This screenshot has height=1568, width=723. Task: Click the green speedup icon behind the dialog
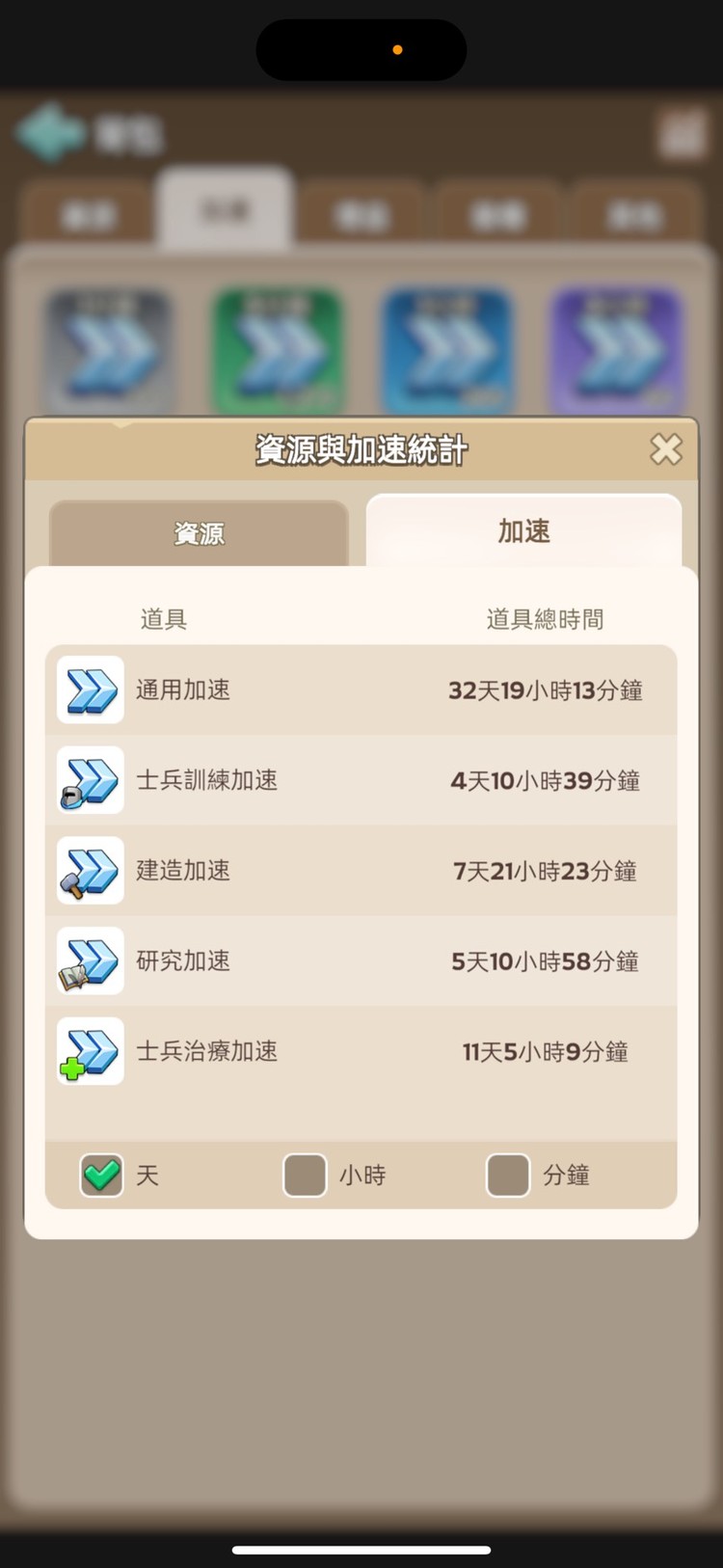279,350
